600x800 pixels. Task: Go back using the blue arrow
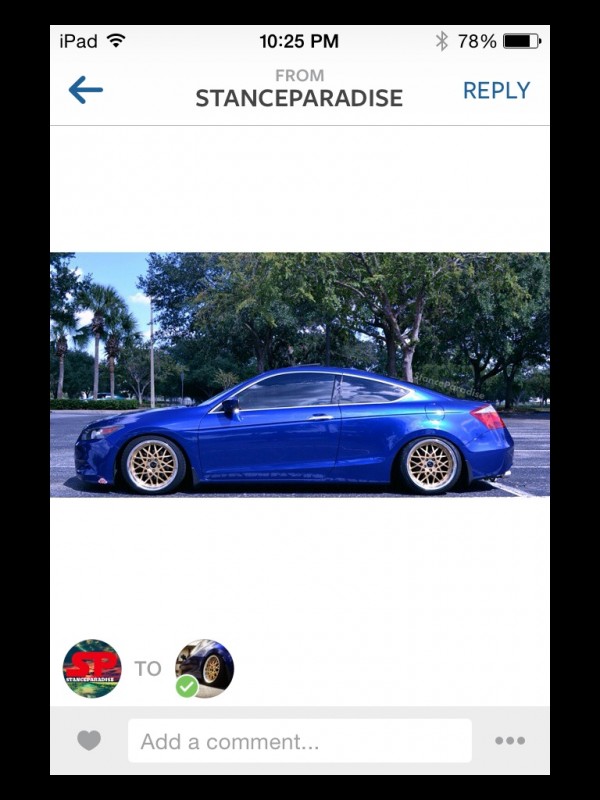pos(86,90)
